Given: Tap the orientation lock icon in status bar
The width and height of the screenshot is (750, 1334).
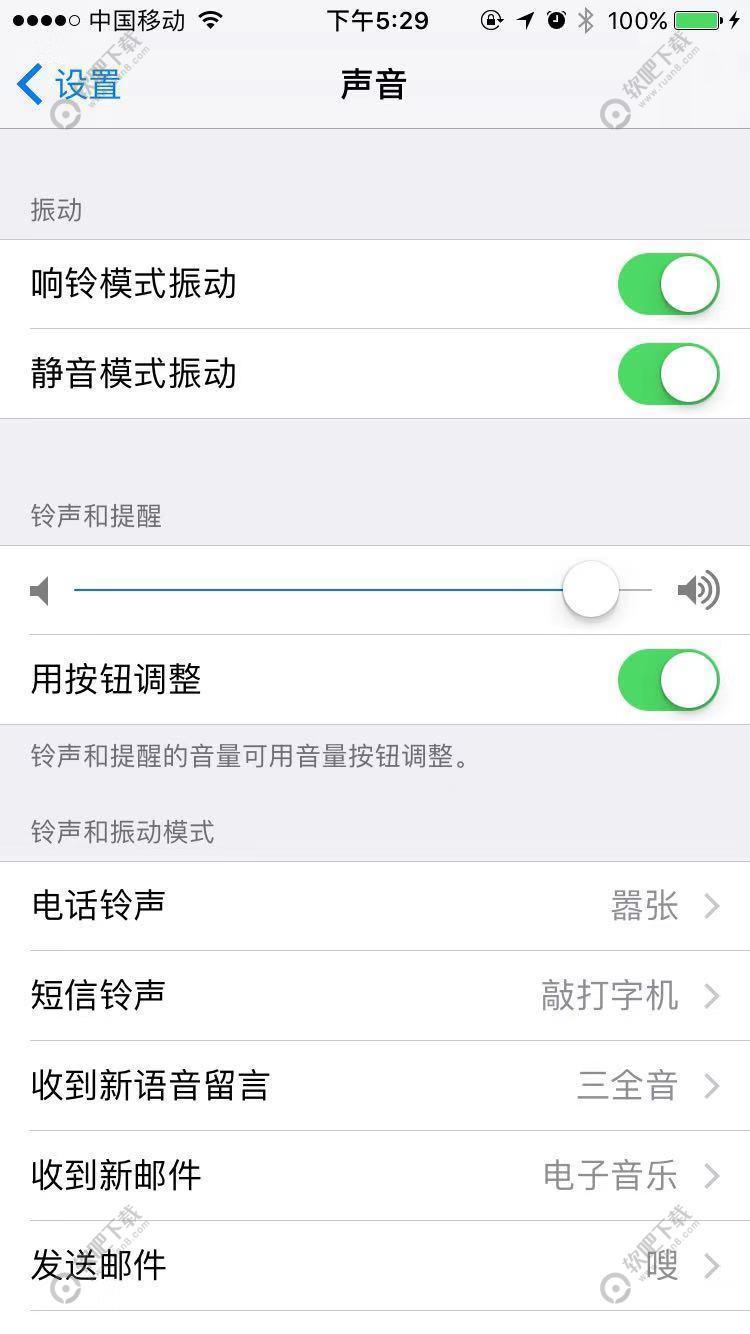Looking at the screenshot, I should 490,18.
